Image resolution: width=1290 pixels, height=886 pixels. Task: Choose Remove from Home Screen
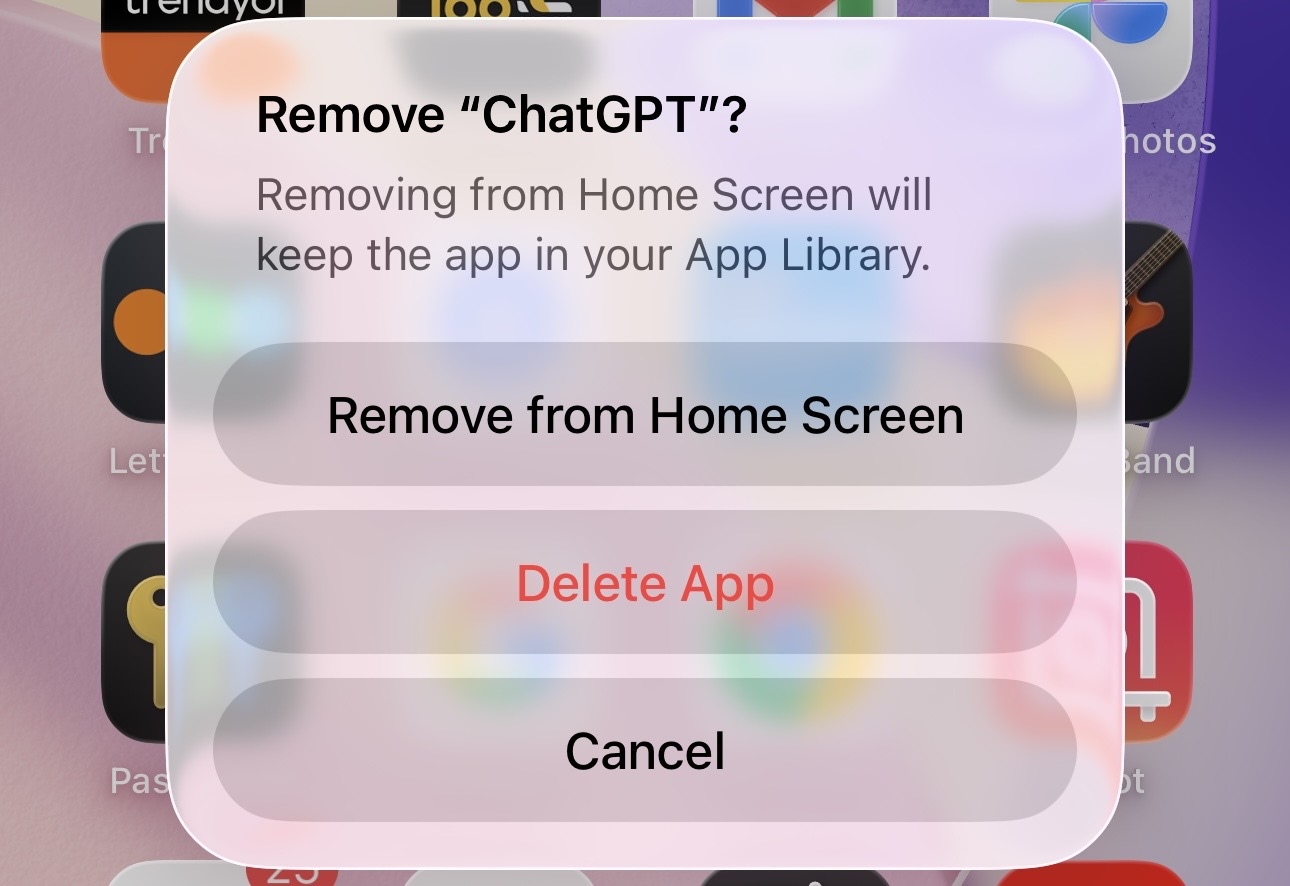coord(645,415)
